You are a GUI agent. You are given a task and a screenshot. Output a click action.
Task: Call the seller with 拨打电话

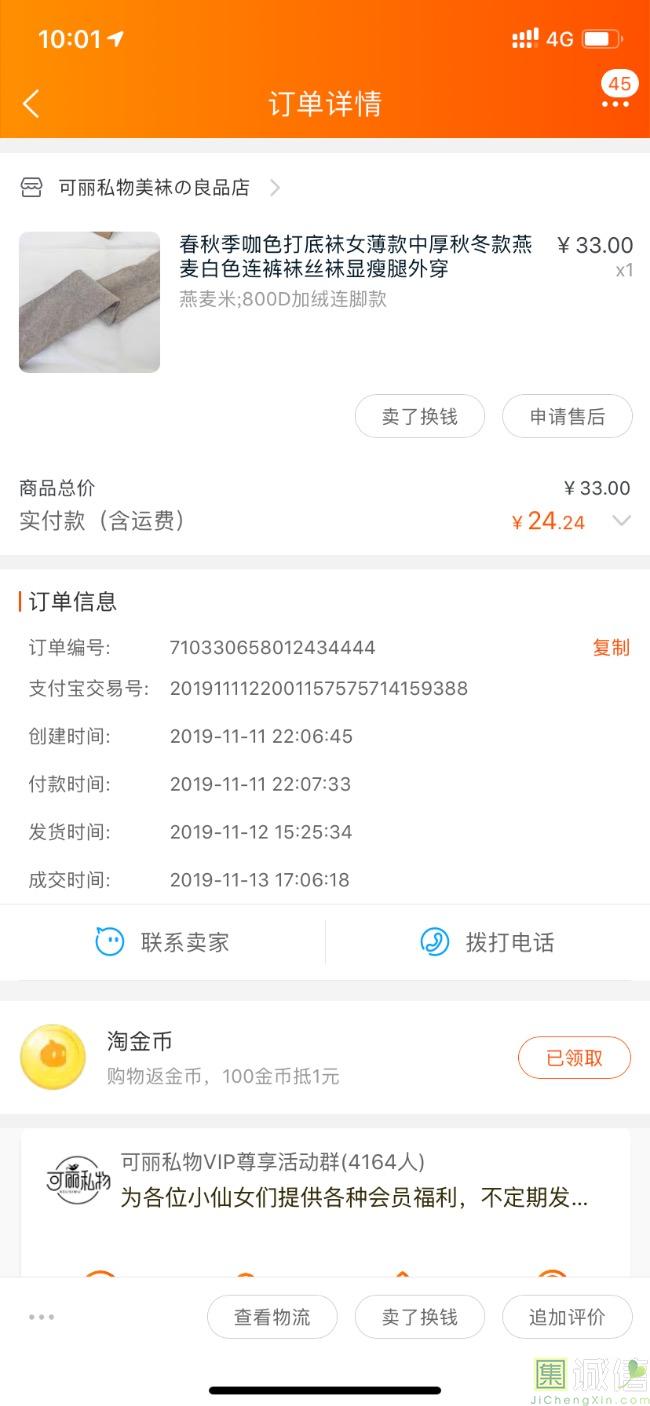(x=488, y=942)
